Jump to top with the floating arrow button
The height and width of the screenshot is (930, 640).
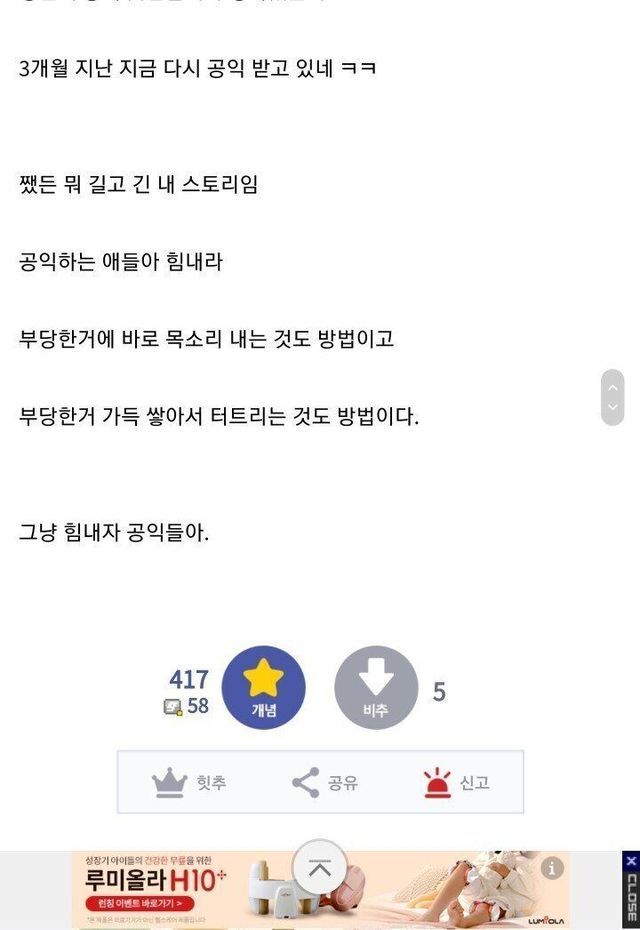coord(320,868)
